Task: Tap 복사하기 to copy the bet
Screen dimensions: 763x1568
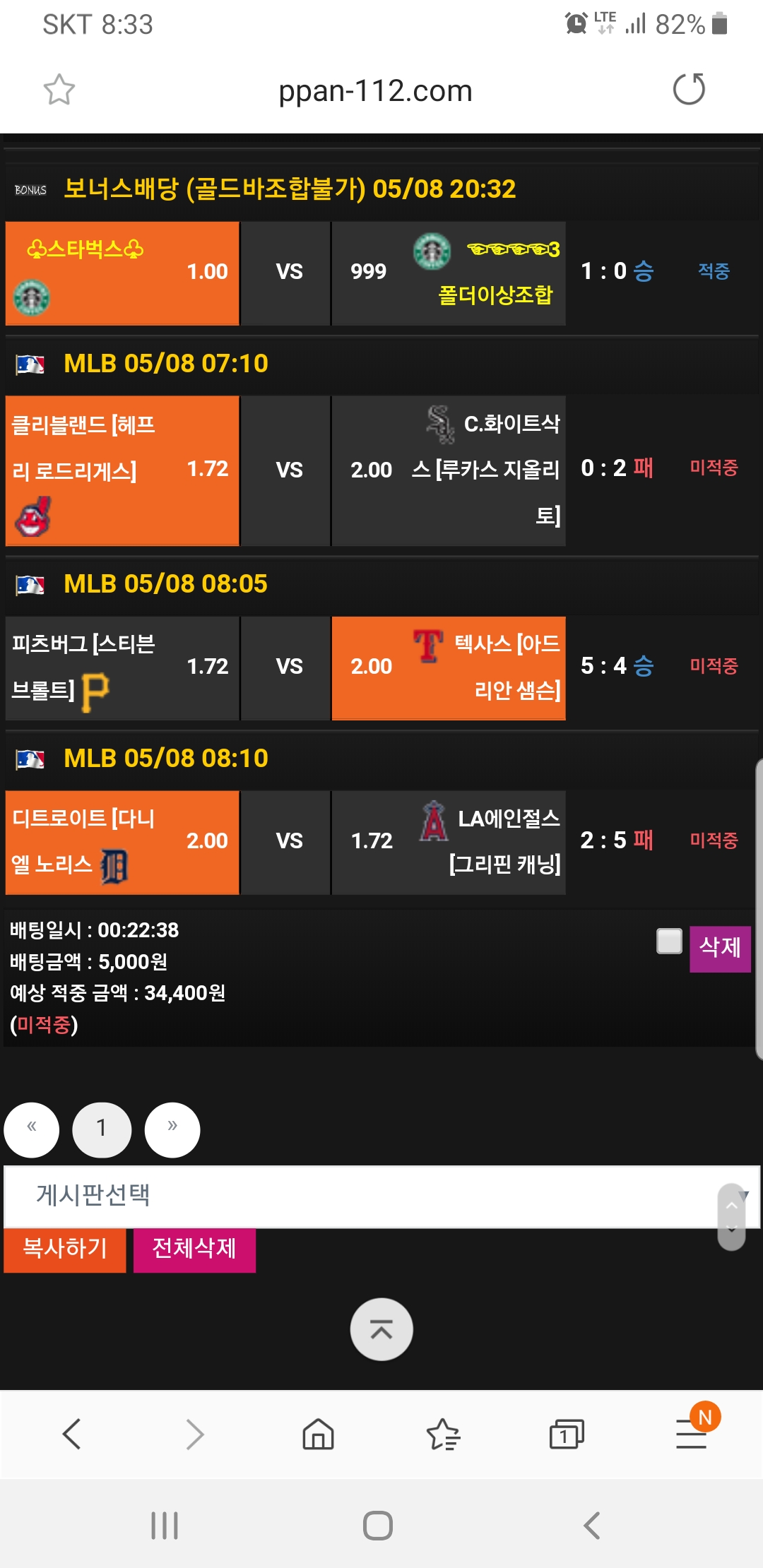Action: (x=65, y=1249)
